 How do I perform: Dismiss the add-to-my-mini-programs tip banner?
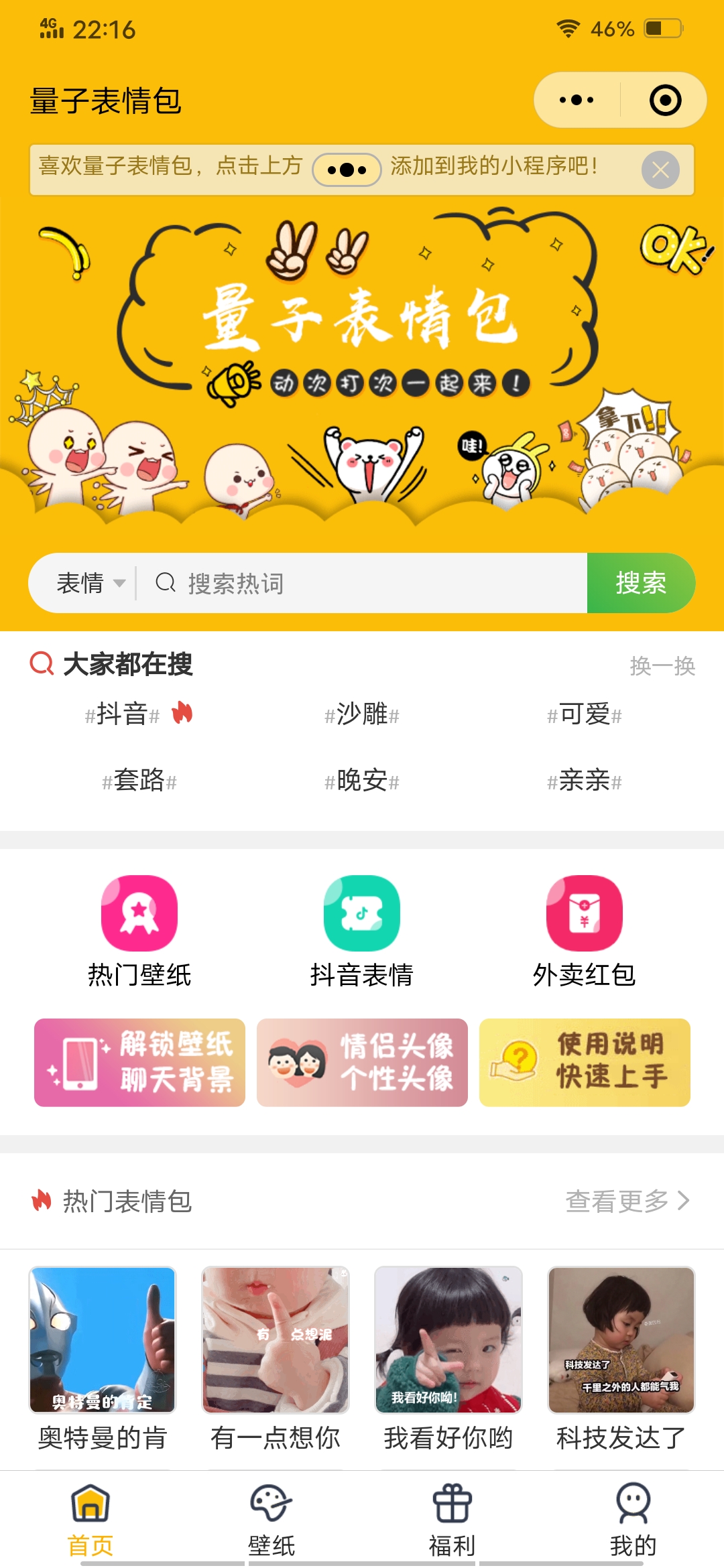[660, 170]
